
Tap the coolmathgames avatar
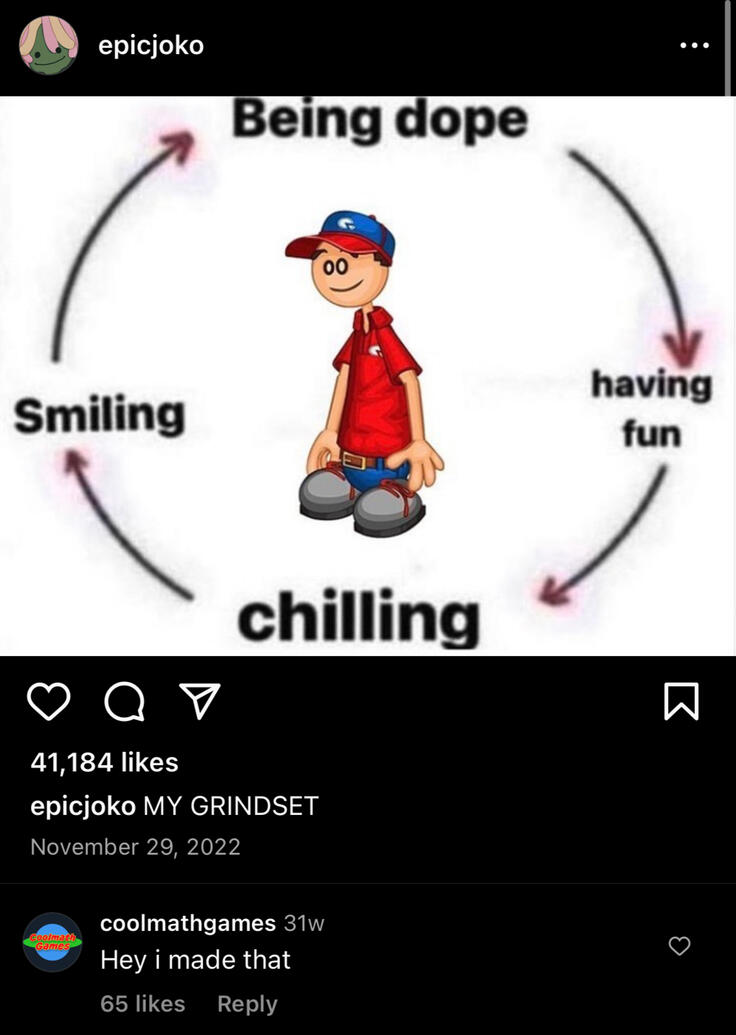(x=52, y=942)
